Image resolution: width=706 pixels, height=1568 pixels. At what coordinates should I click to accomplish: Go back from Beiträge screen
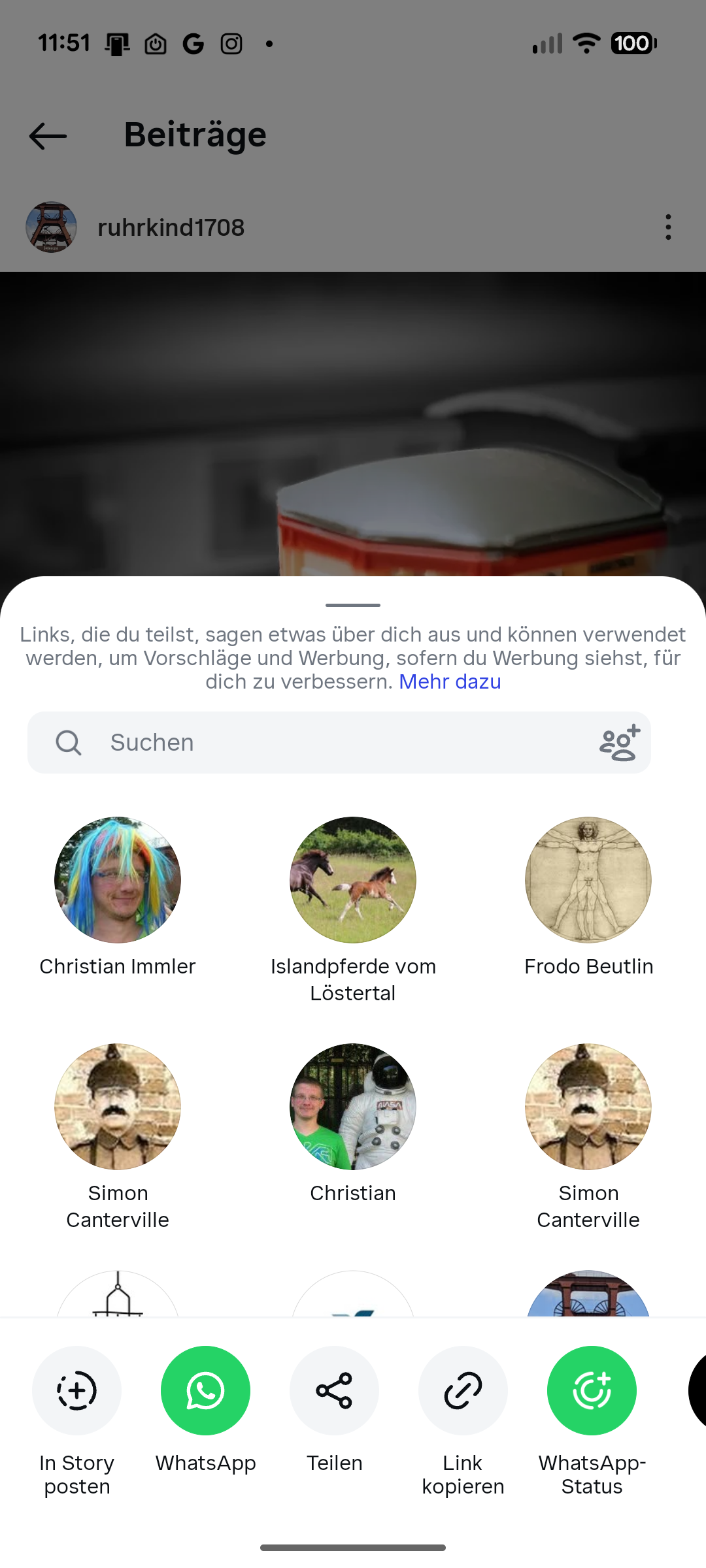[x=48, y=136]
